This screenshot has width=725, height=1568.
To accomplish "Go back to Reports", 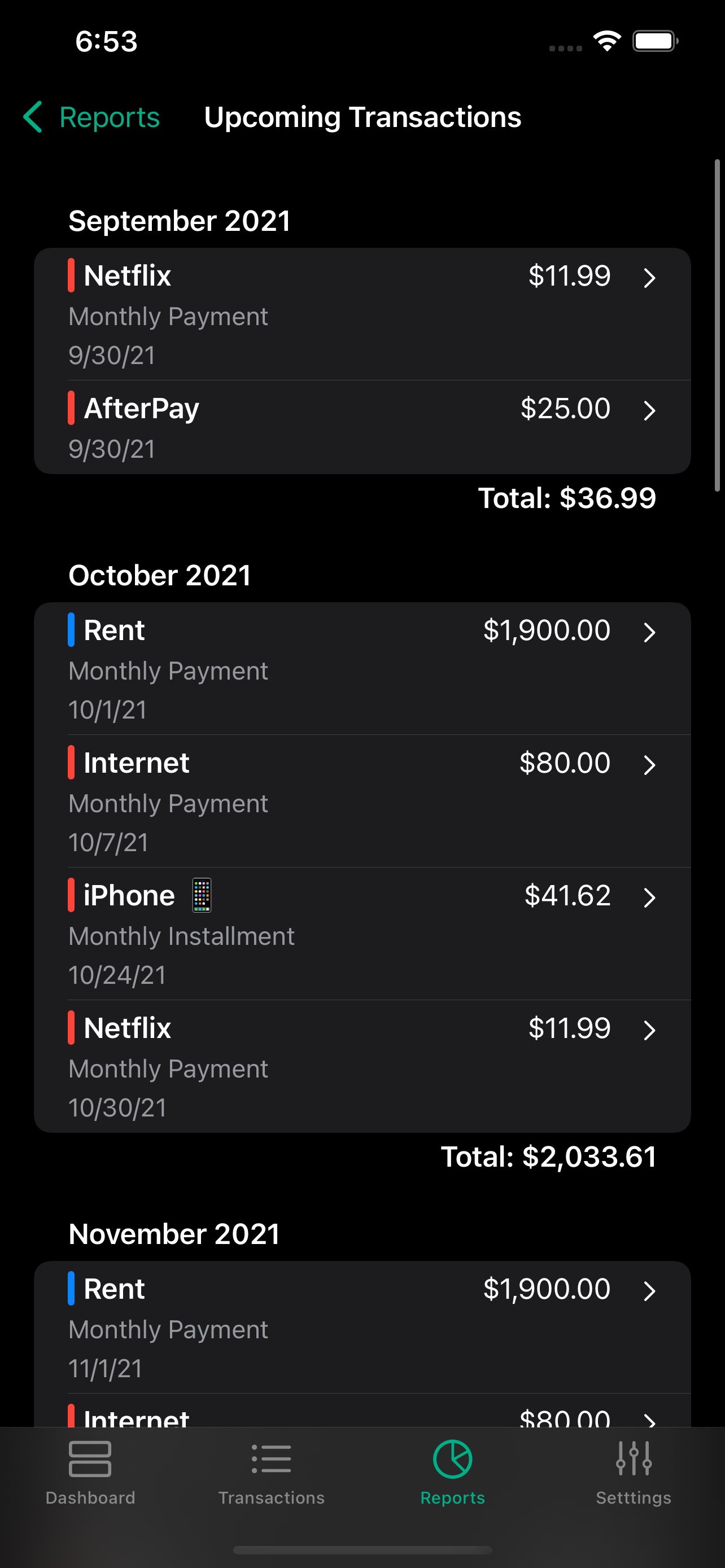I will [91, 117].
